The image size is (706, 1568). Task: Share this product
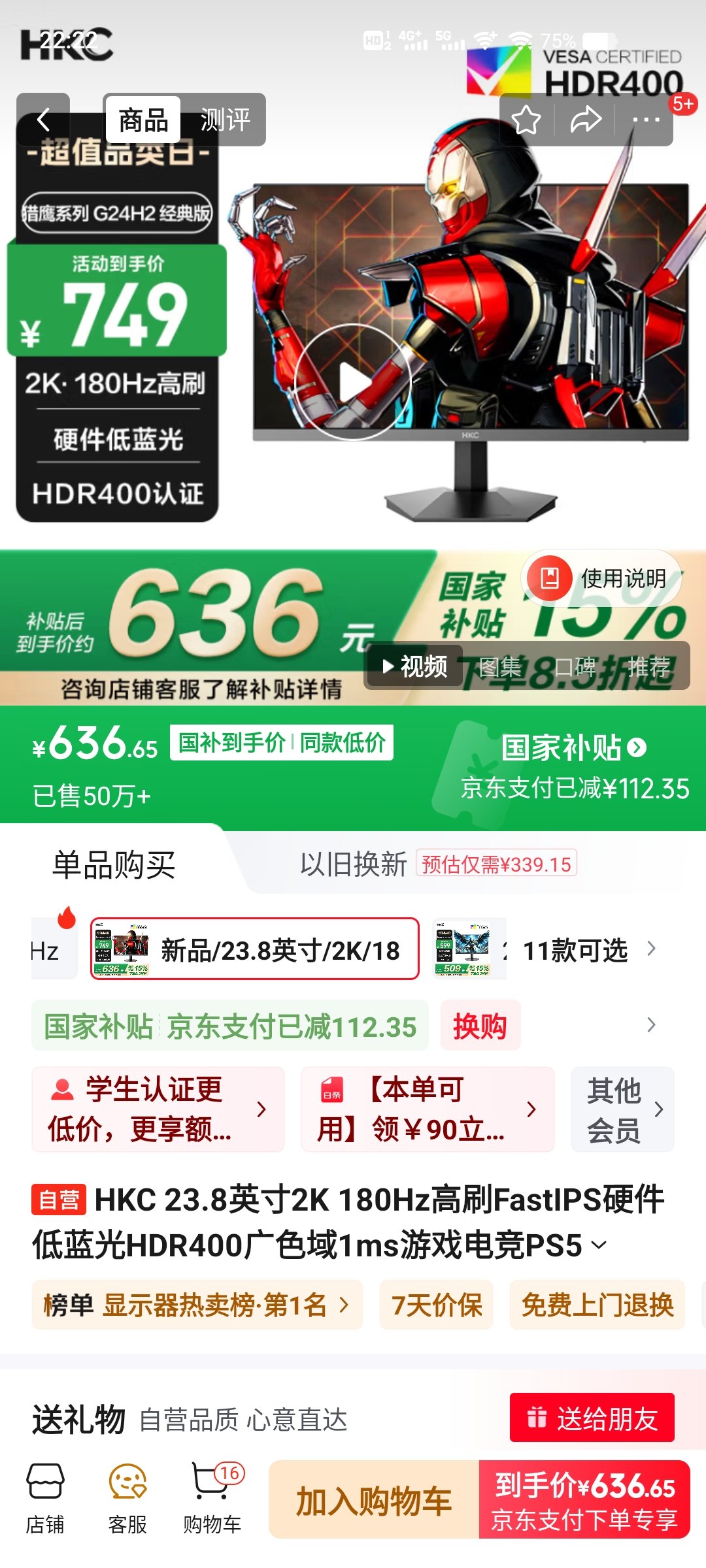(x=585, y=120)
